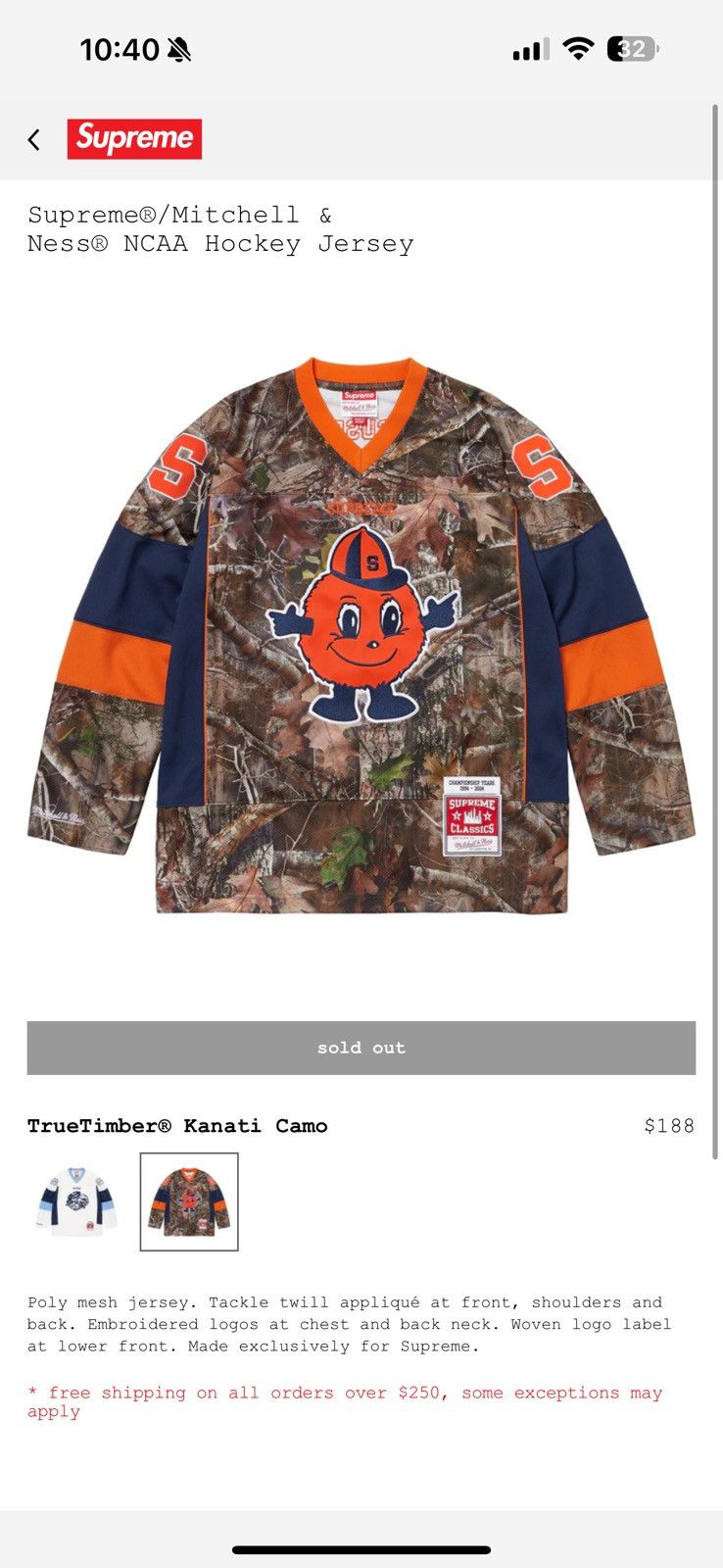Select the white jersey color thumbnail
This screenshot has height=1568, width=723.
(76, 1201)
